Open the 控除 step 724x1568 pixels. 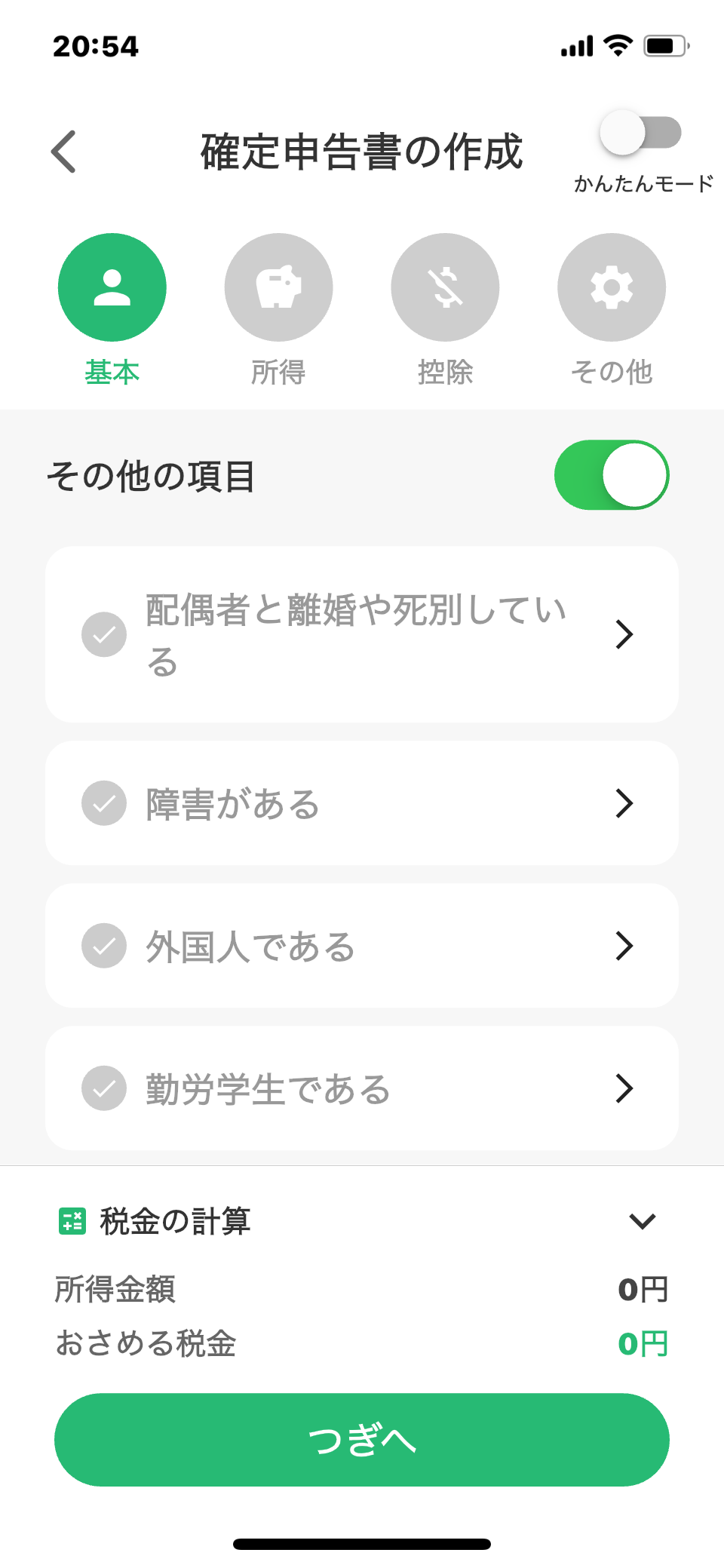point(445,287)
